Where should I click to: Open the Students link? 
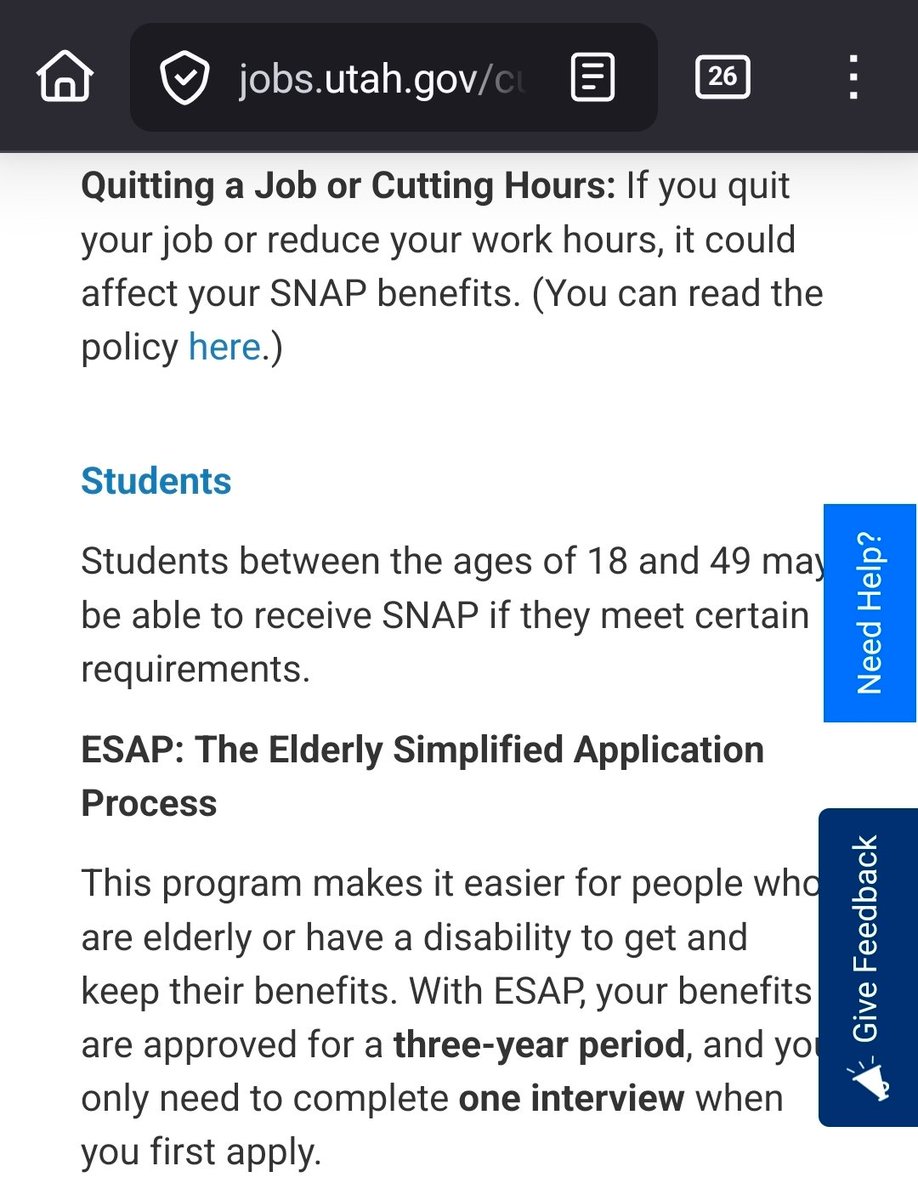click(156, 481)
